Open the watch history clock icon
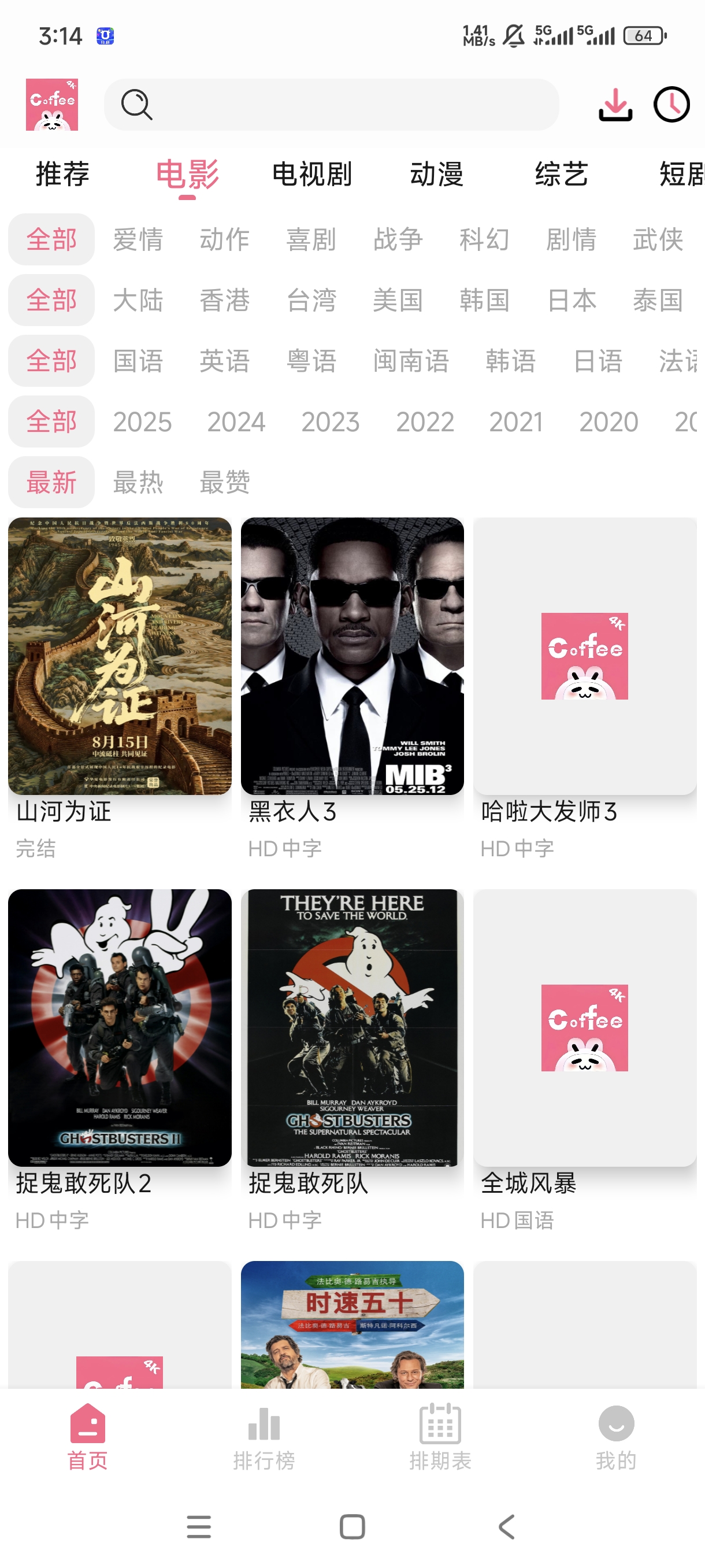Viewport: 705px width, 1568px height. pos(671,105)
